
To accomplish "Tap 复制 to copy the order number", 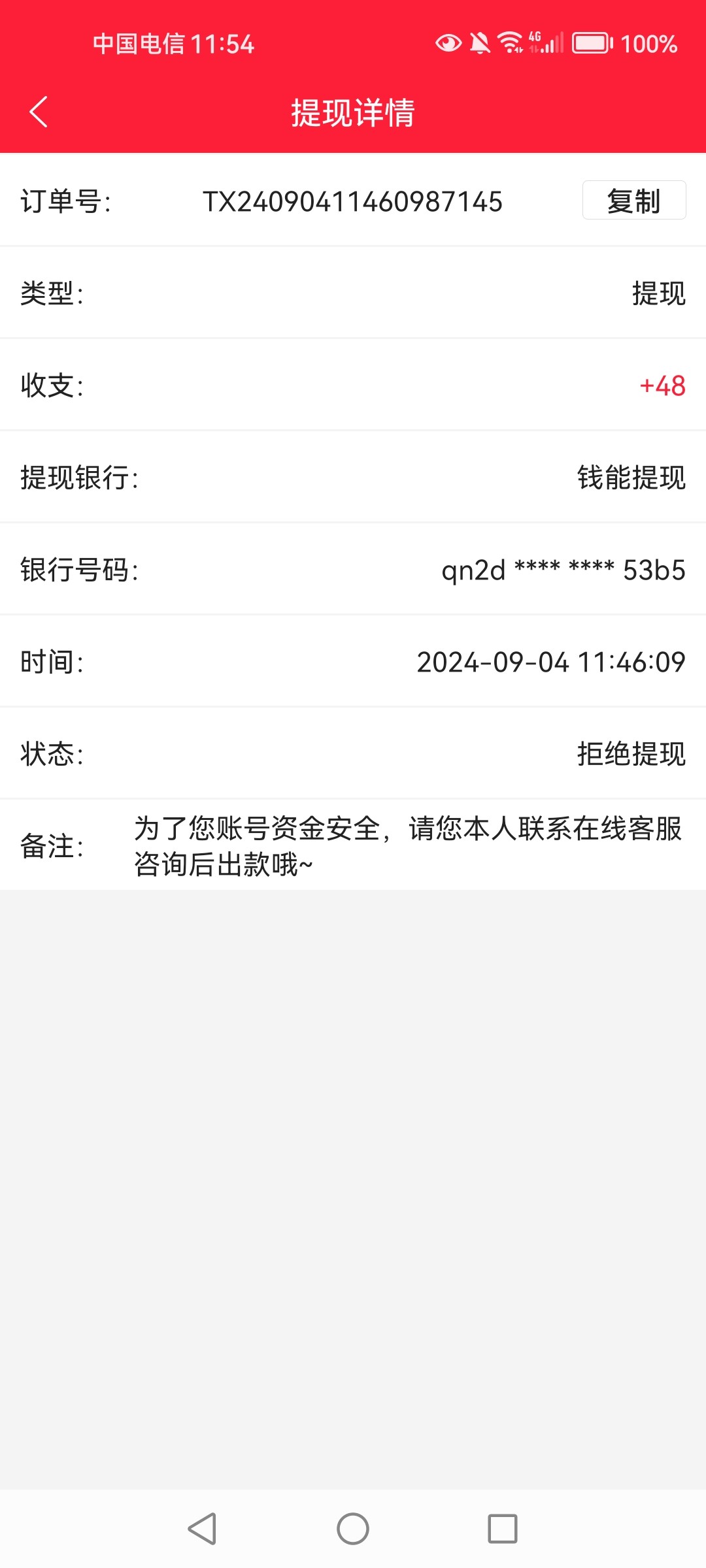I will click(633, 201).
